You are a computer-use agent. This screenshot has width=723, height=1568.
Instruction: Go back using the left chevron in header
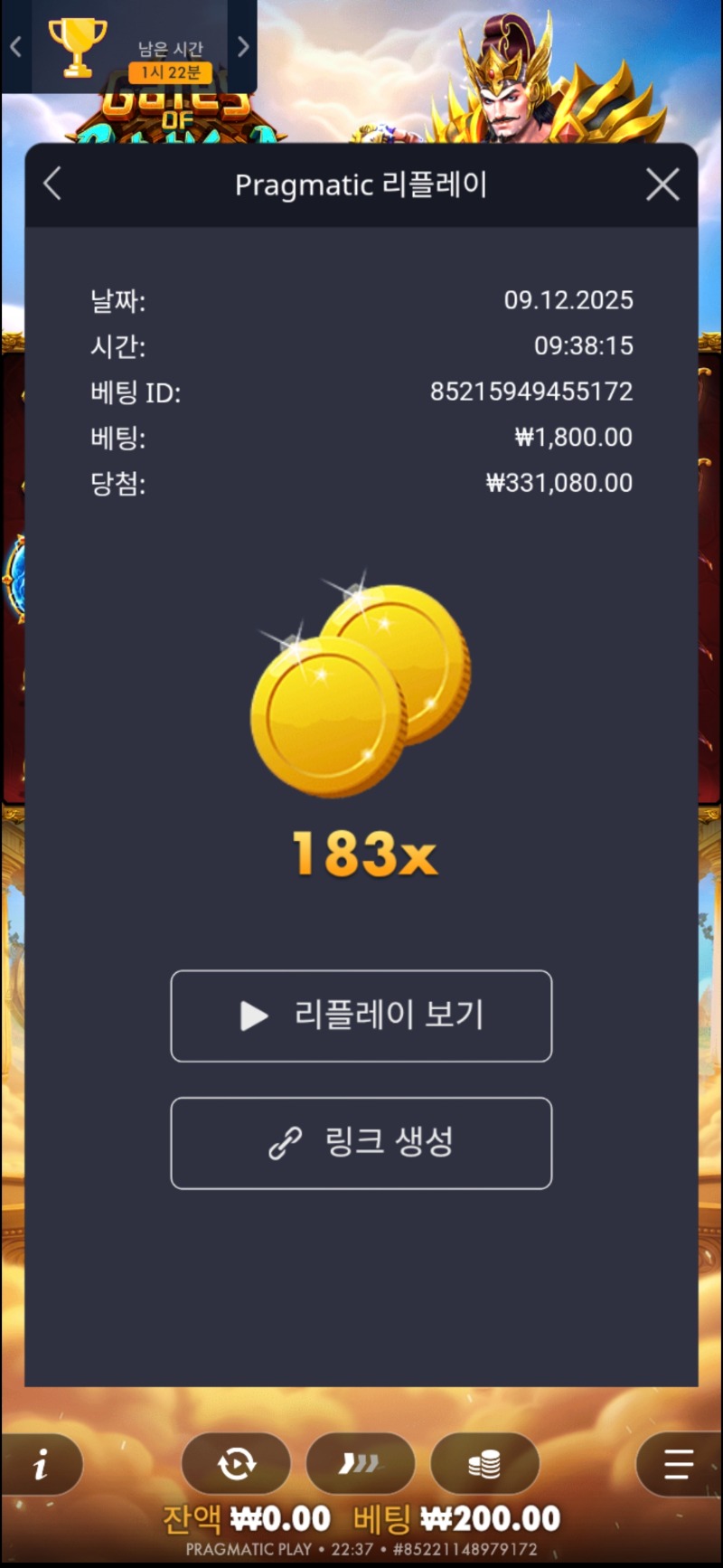point(52,184)
